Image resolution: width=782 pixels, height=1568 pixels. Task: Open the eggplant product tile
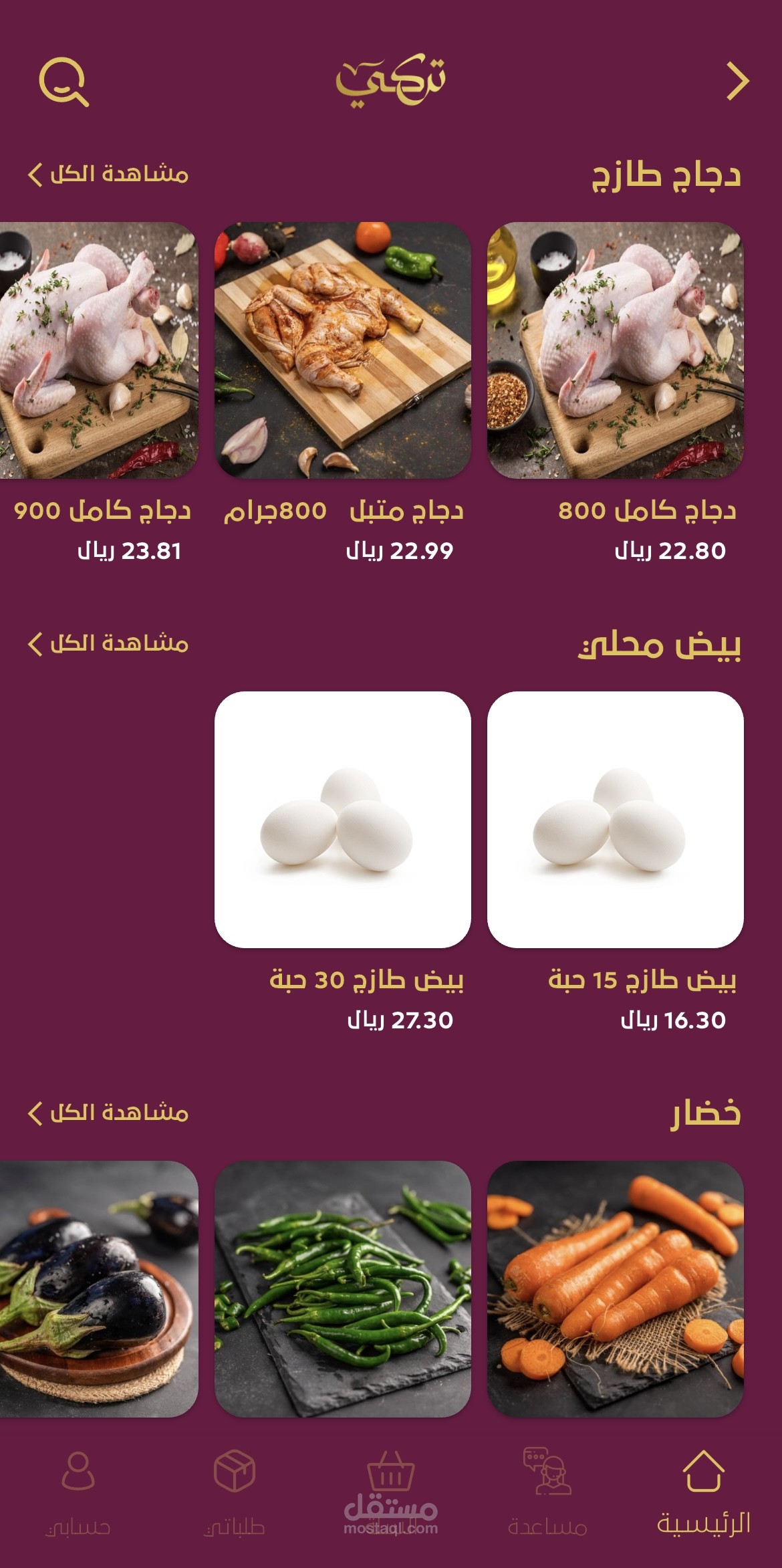click(99, 1289)
